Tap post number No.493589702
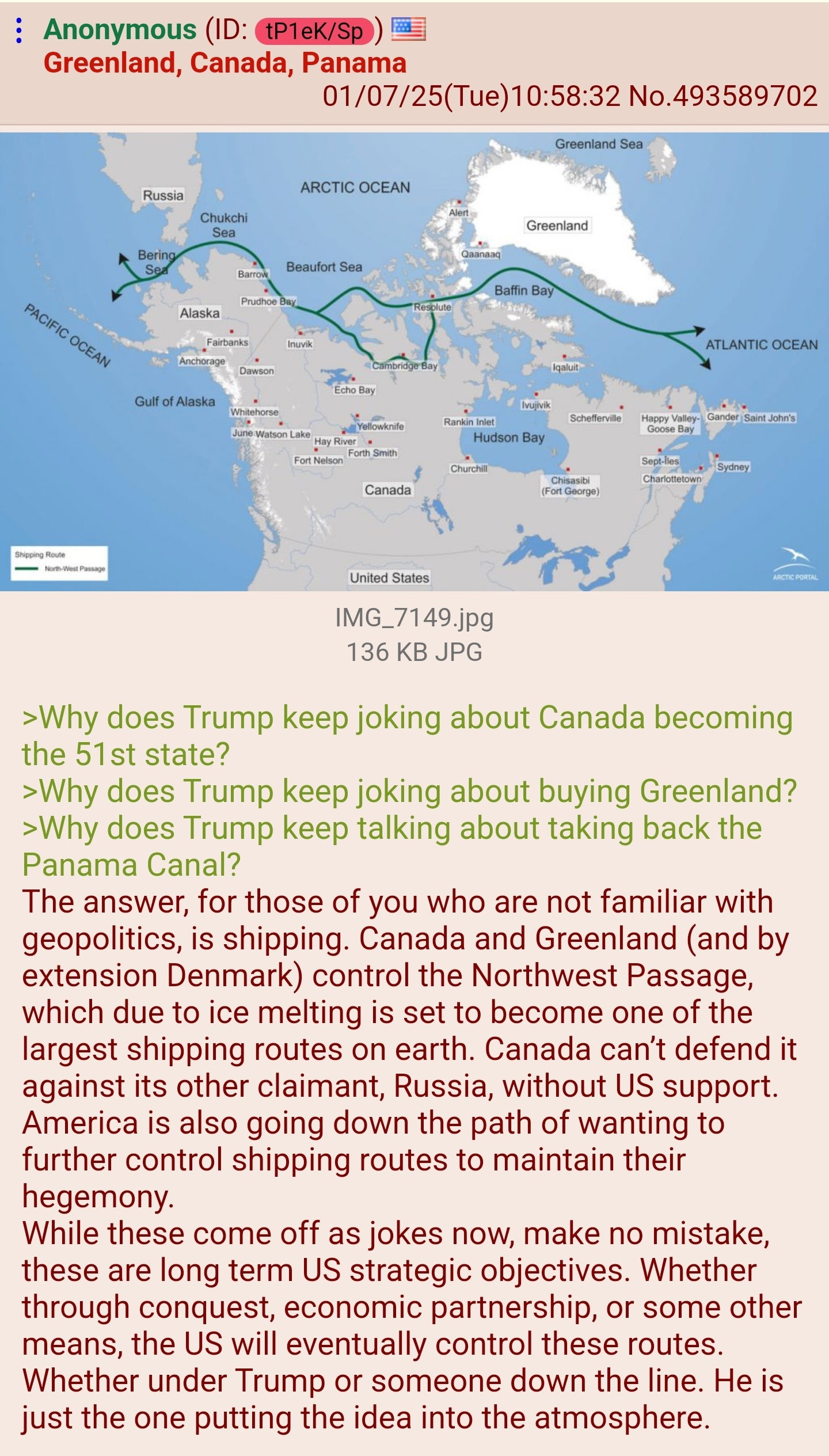This screenshot has width=829, height=1456. pyautogui.click(x=723, y=96)
